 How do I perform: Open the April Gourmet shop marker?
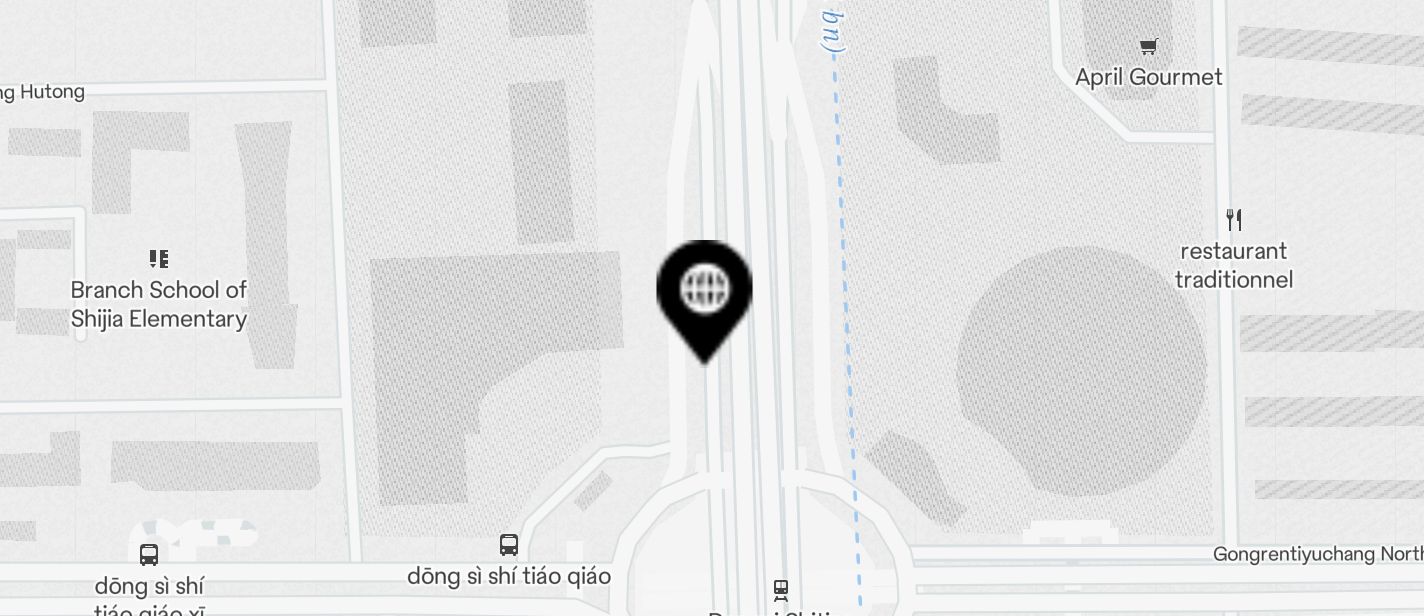click(1148, 47)
